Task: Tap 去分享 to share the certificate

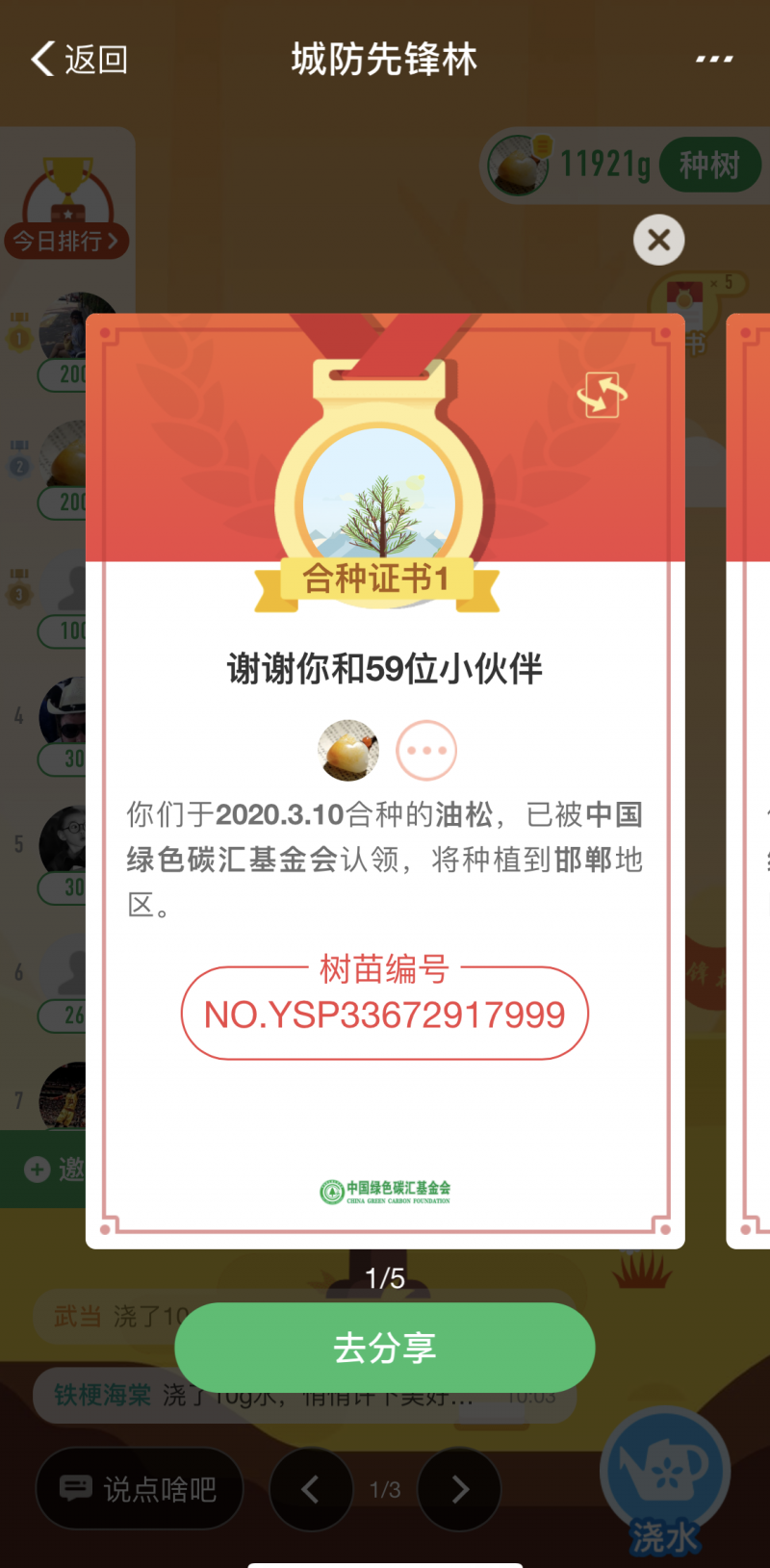Action: 385,1348
